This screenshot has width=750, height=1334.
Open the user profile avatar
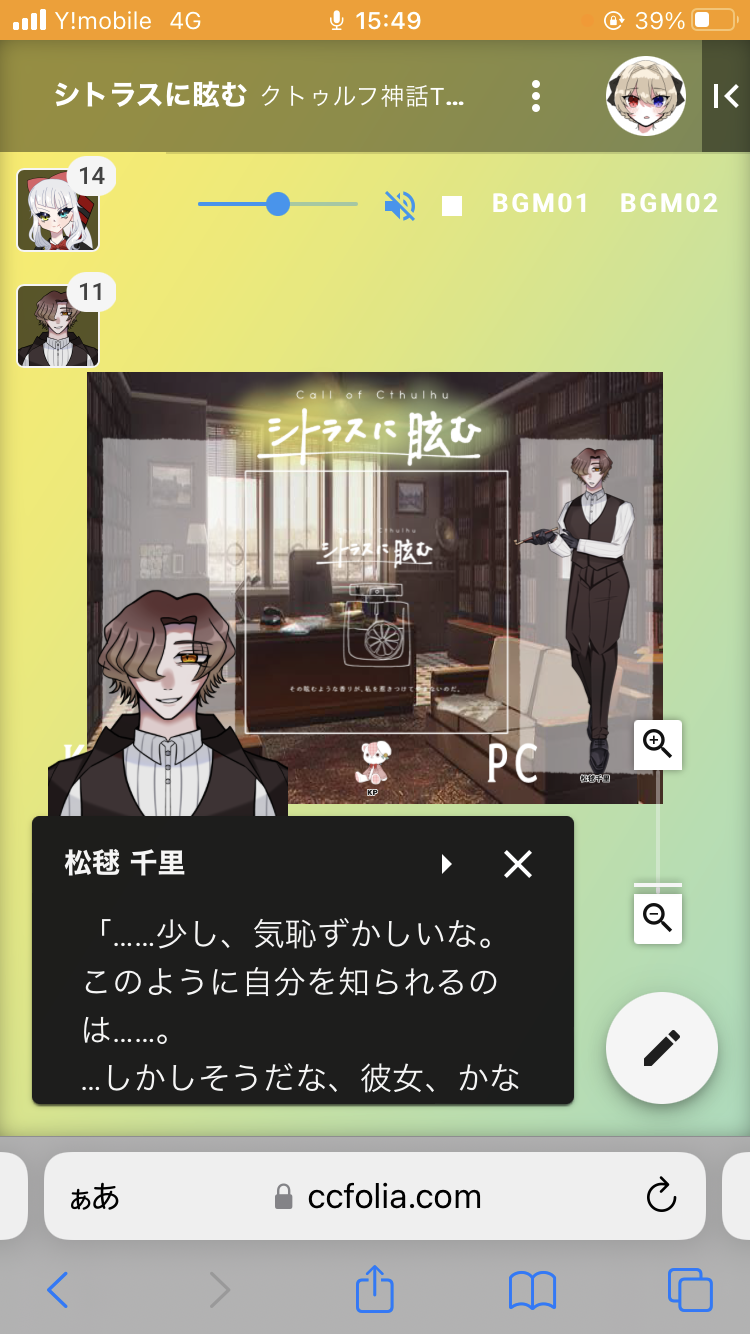[x=646, y=96]
